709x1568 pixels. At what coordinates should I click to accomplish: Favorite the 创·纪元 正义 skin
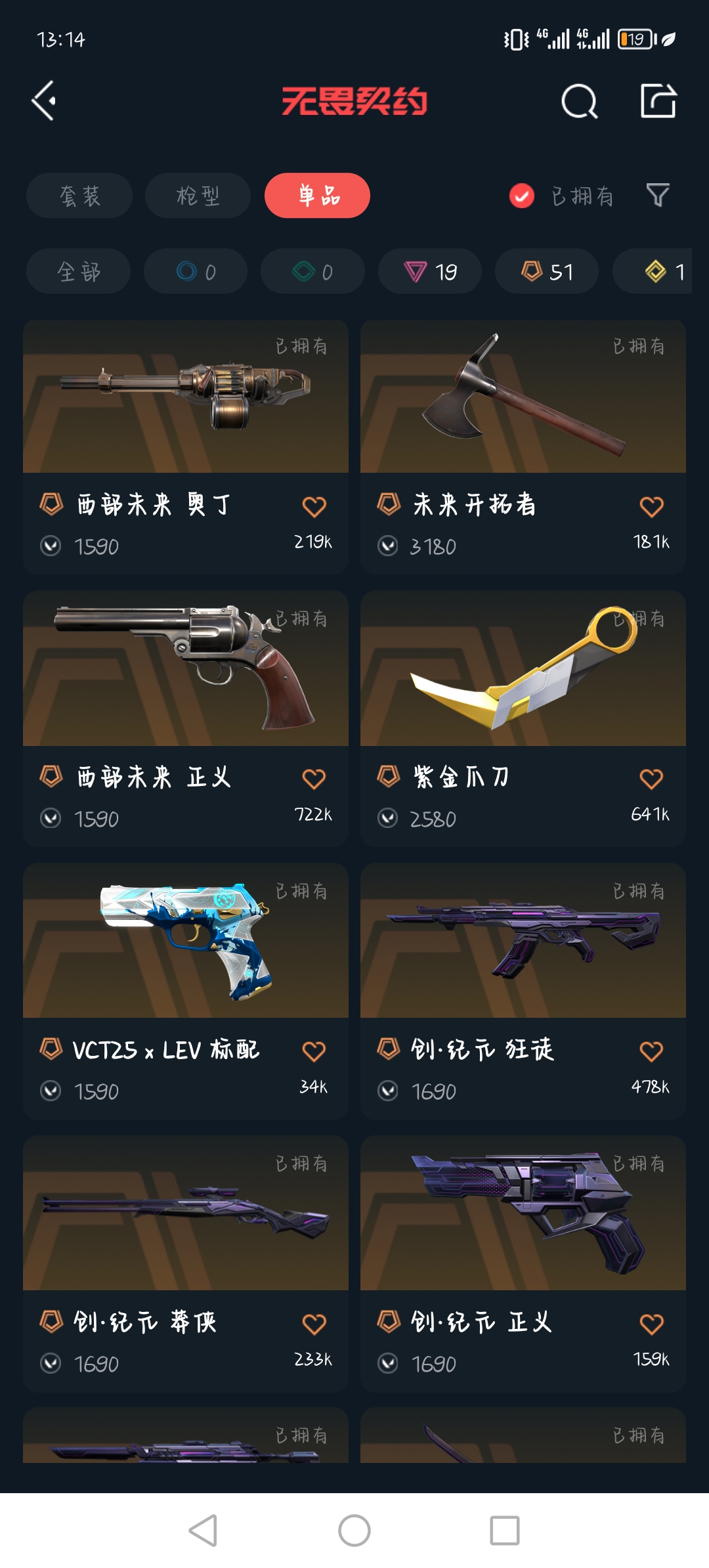pos(651,1324)
